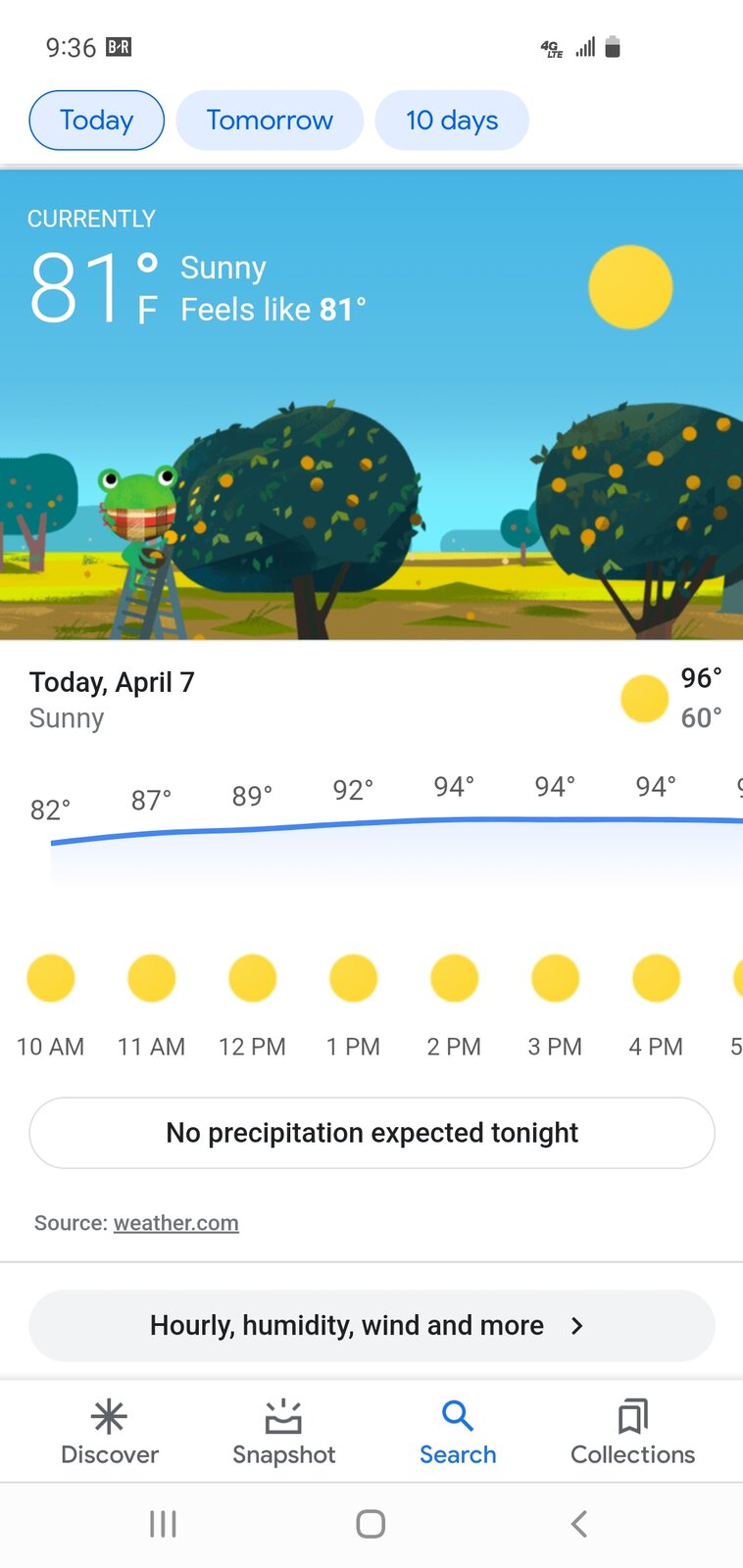Open Hourly, humidity, wind and more
743x1568 pixels.
click(371, 1326)
